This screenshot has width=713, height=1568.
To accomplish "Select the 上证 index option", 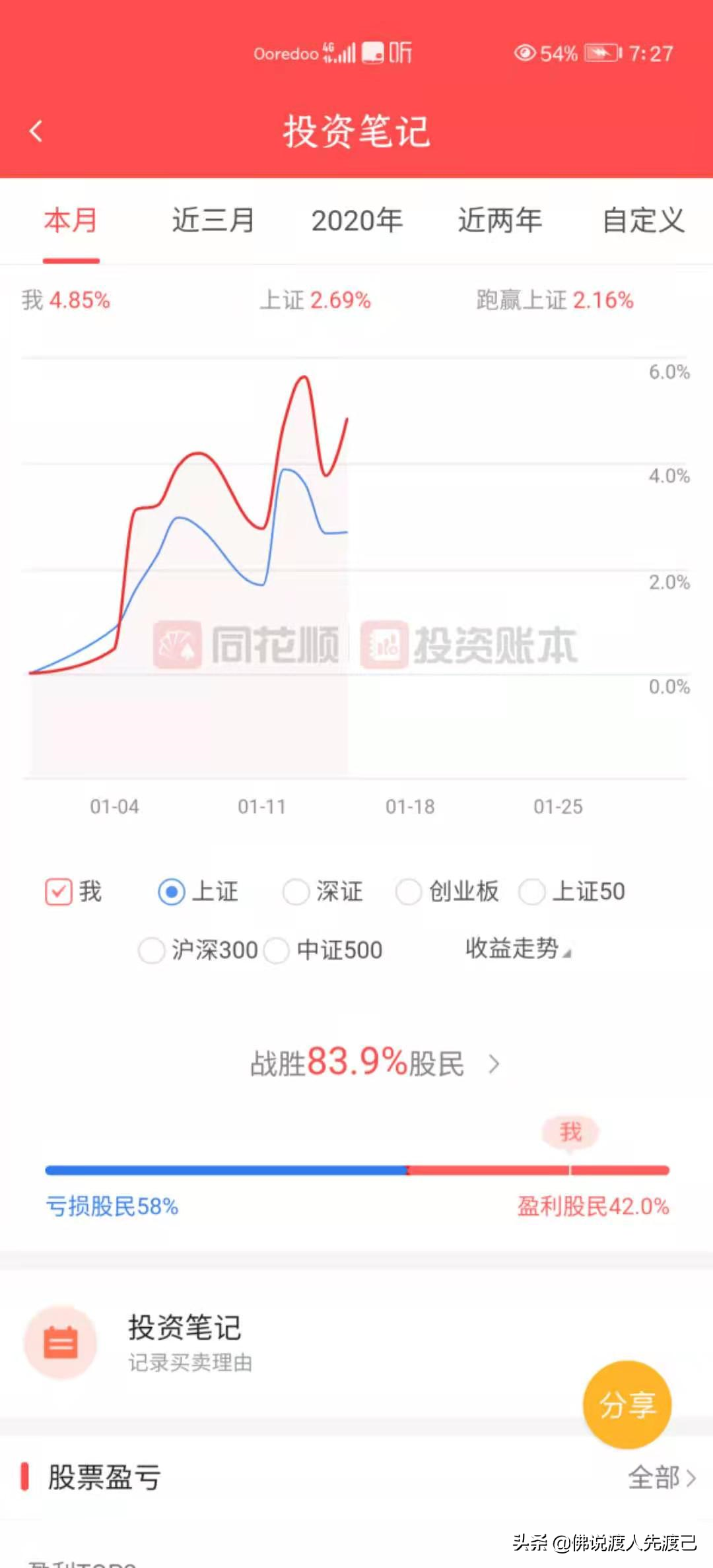I will pyautogui.click(x=172, y=892).
